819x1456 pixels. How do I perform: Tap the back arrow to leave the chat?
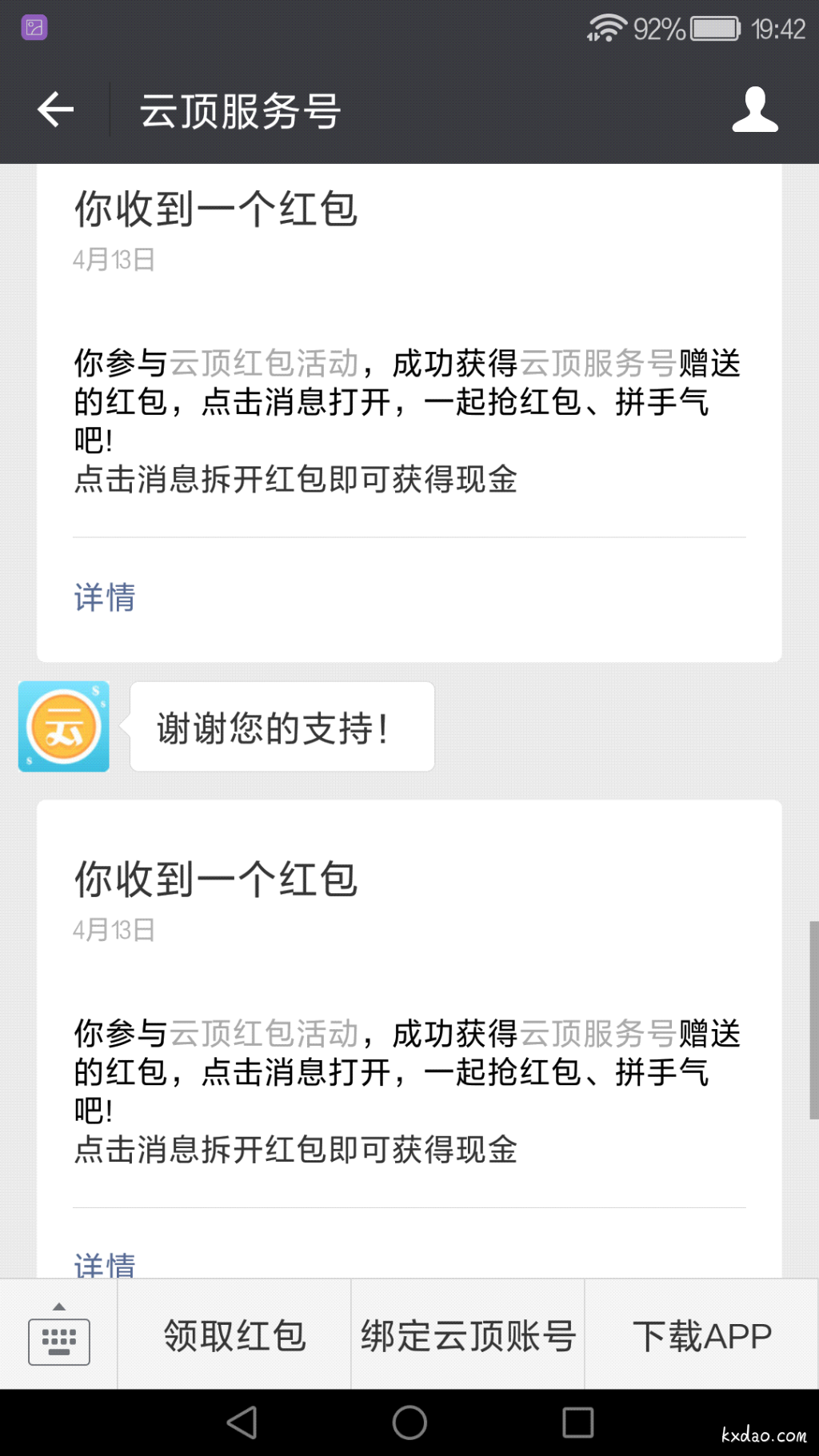click(x=54, y=110)
